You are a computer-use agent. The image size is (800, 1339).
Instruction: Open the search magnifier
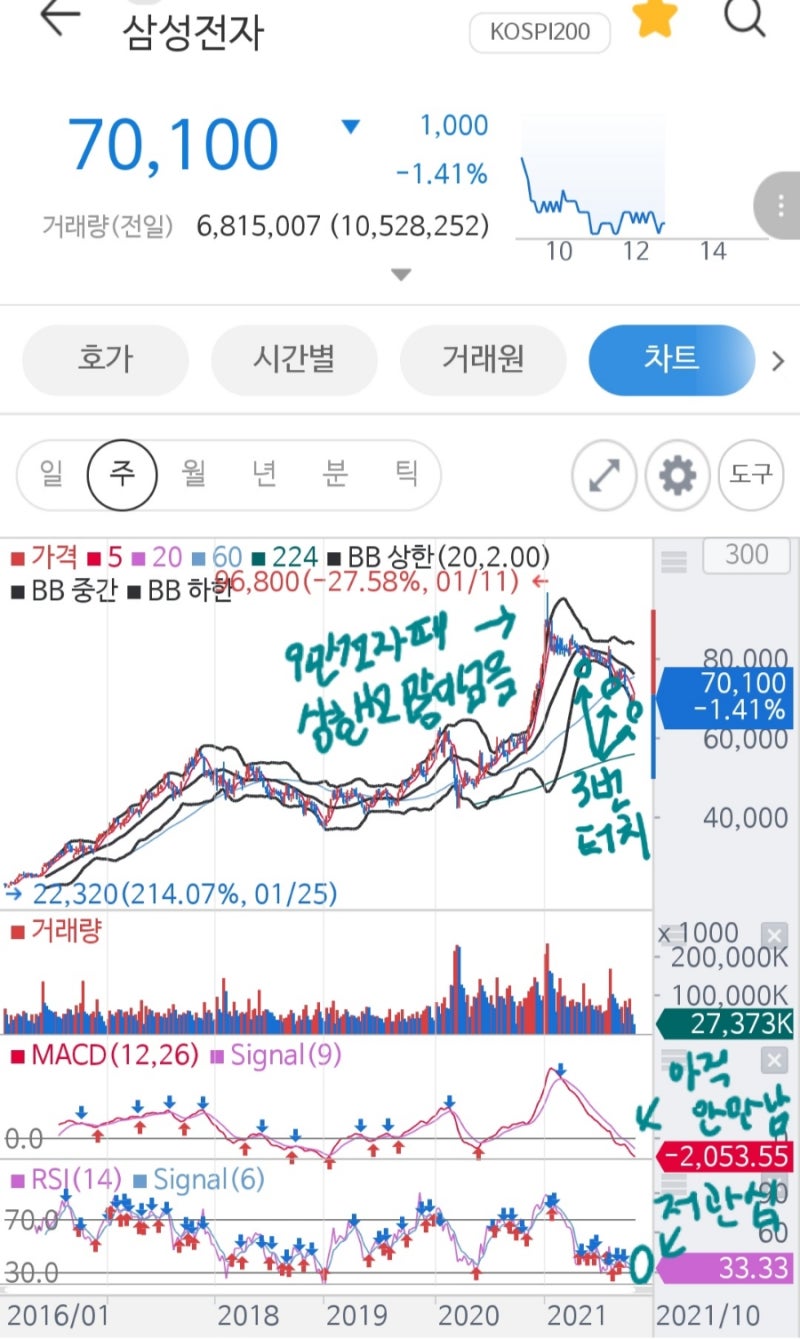744,18
